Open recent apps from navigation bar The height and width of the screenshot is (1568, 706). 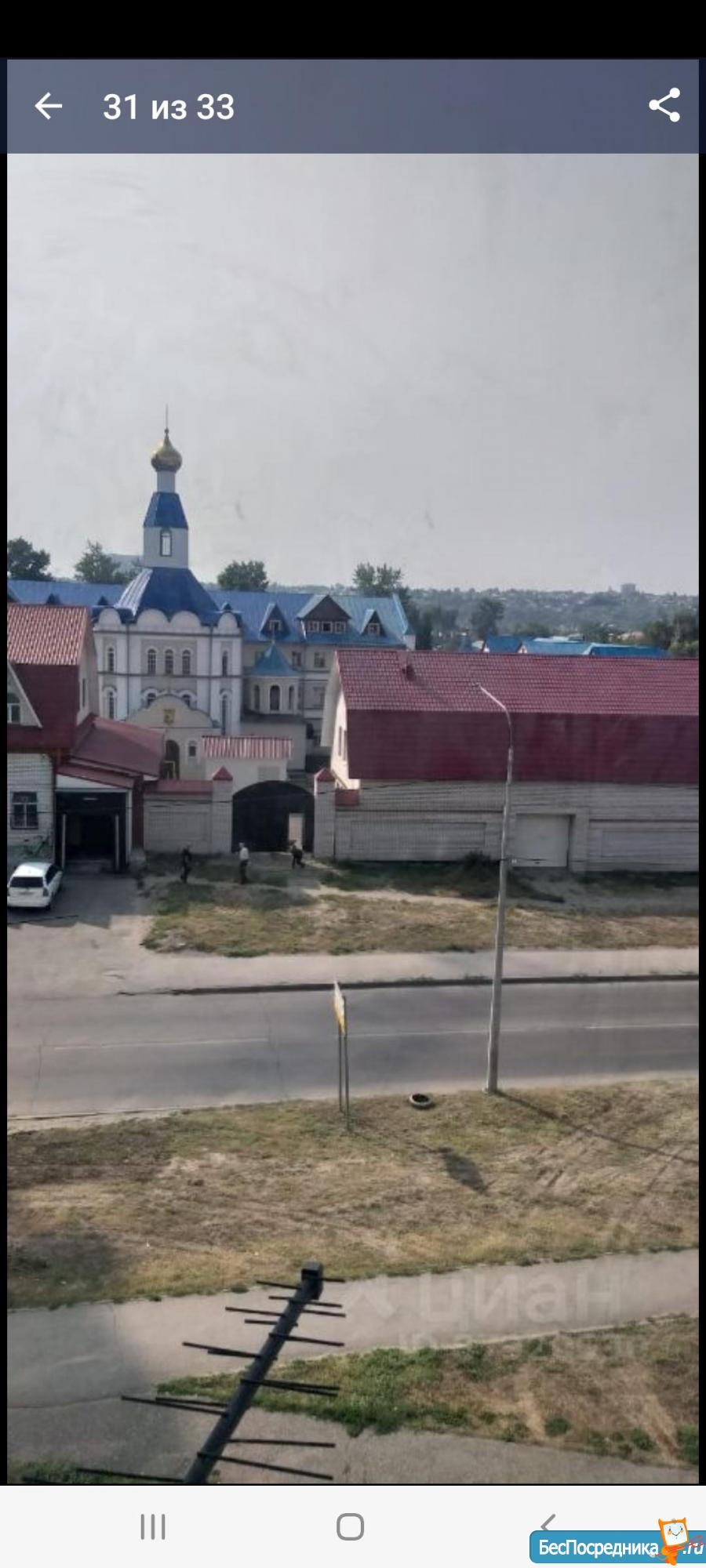pyautogui.click(x=153, y=1526)
